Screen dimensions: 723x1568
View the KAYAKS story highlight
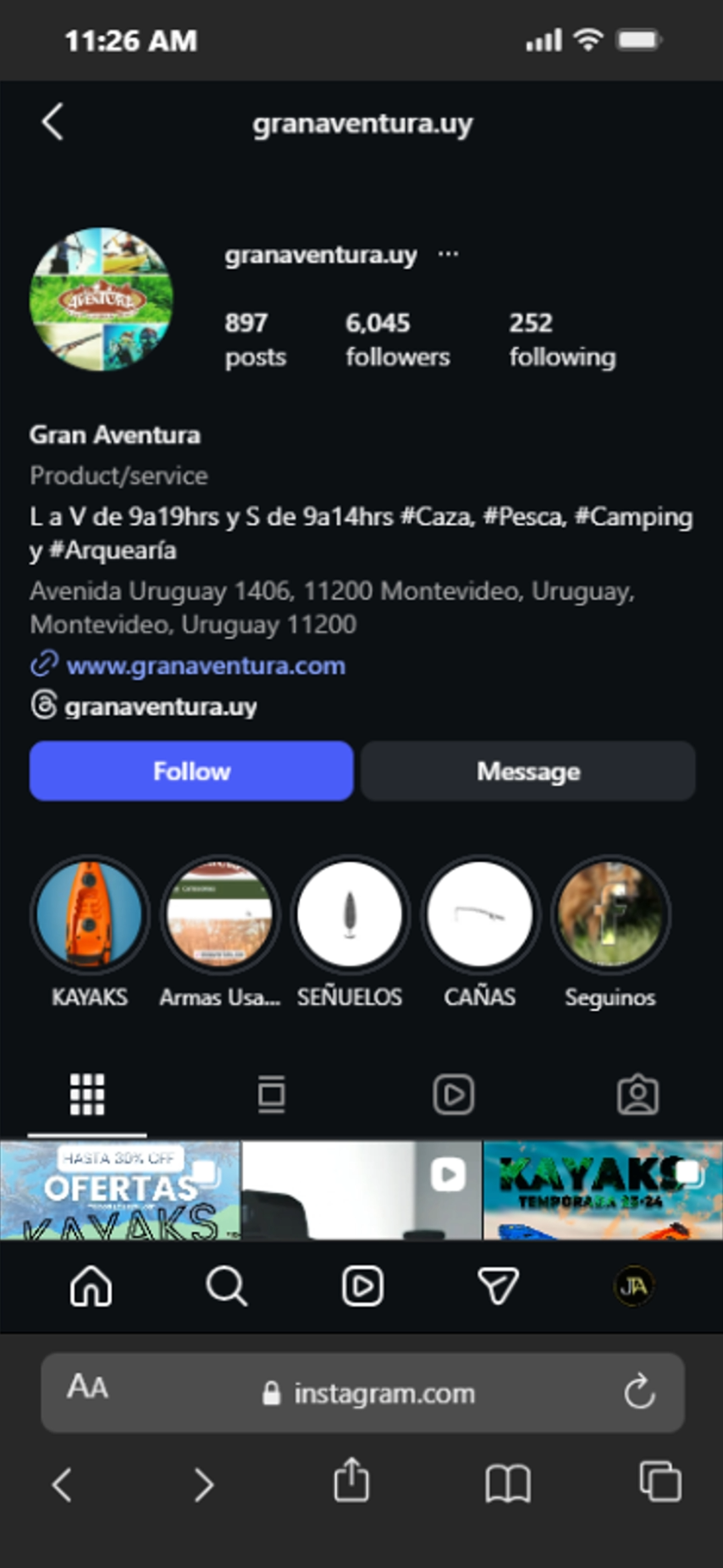(x=90, y=914)
